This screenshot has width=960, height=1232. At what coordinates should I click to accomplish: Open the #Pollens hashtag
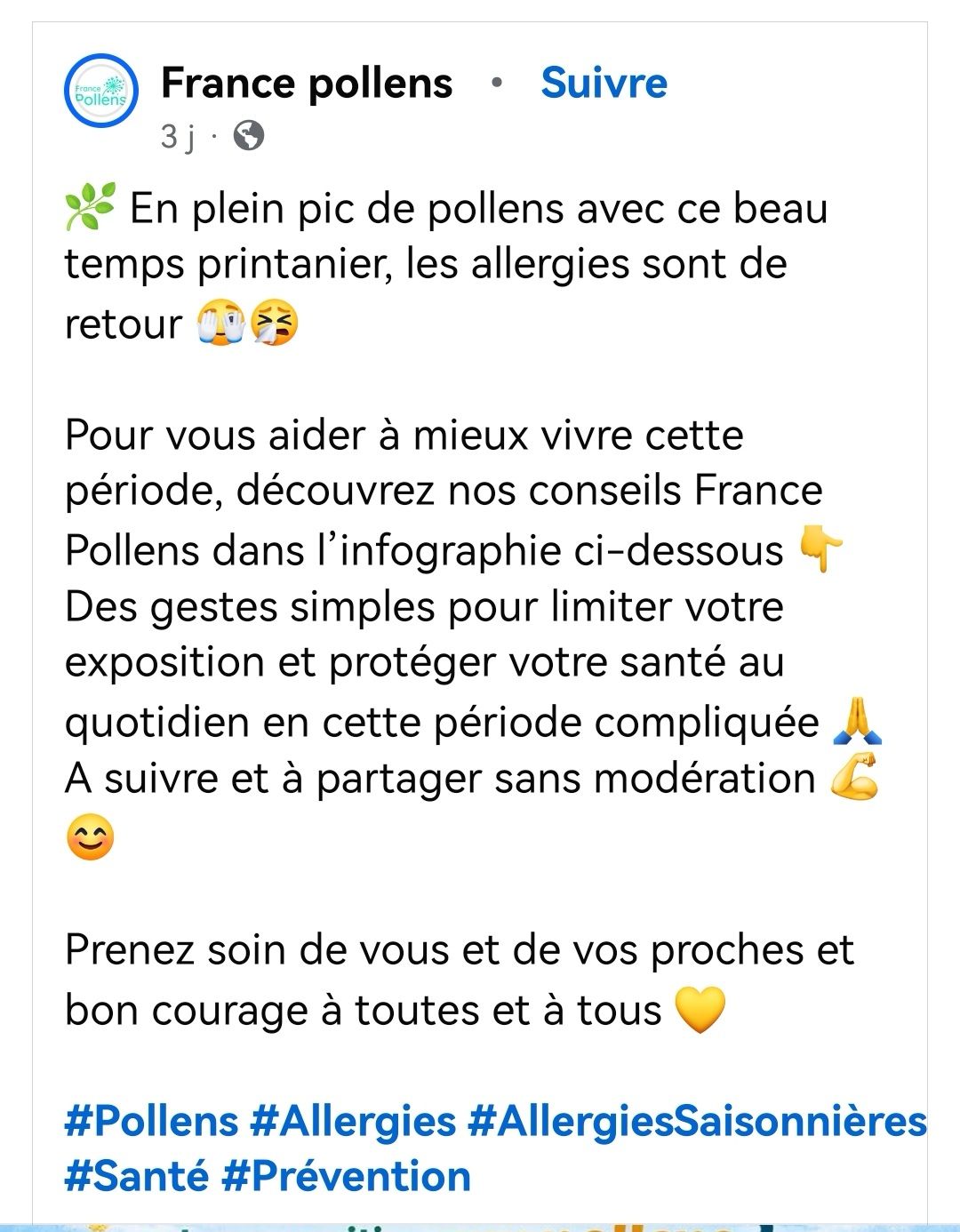click(151, 1121)
